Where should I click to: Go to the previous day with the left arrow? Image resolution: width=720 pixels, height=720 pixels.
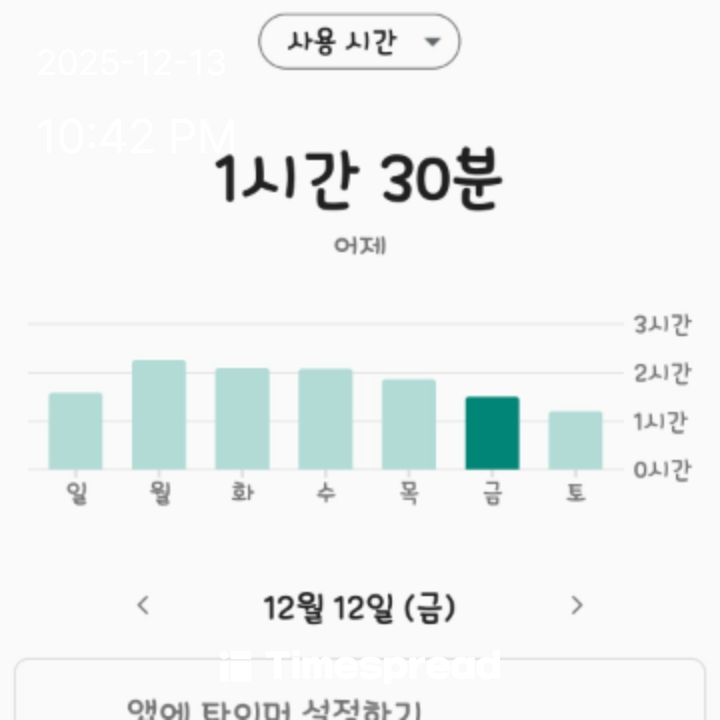(143, 605)
